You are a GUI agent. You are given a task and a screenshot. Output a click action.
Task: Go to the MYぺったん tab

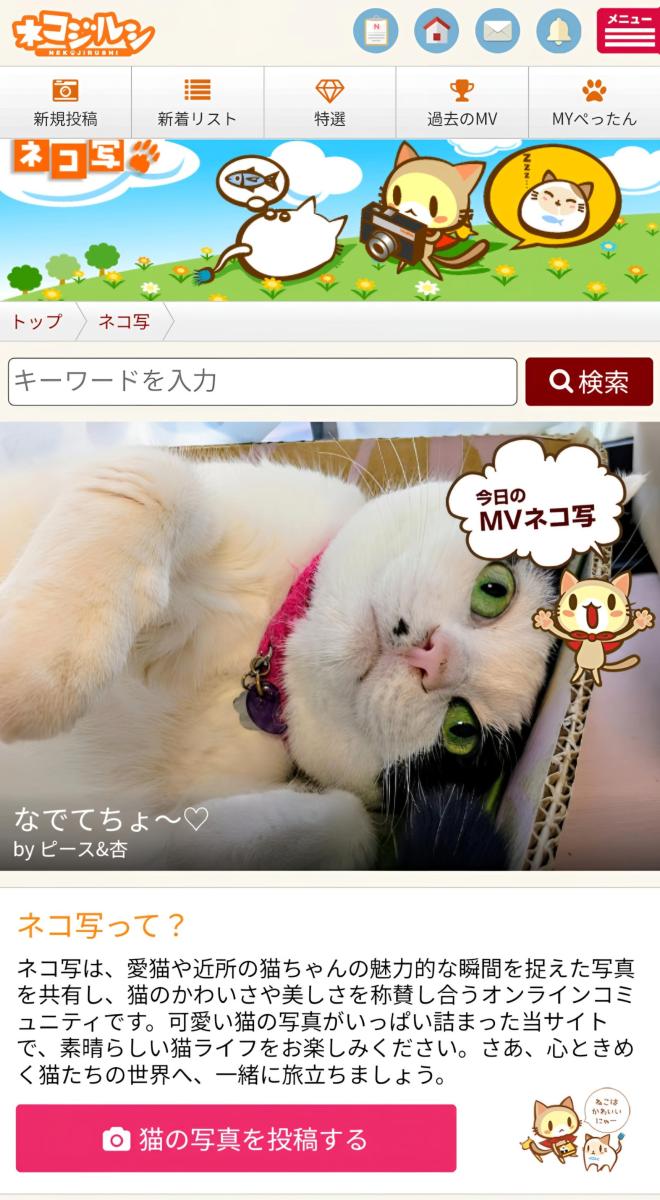pyautogui.click(x=594, y=103)
